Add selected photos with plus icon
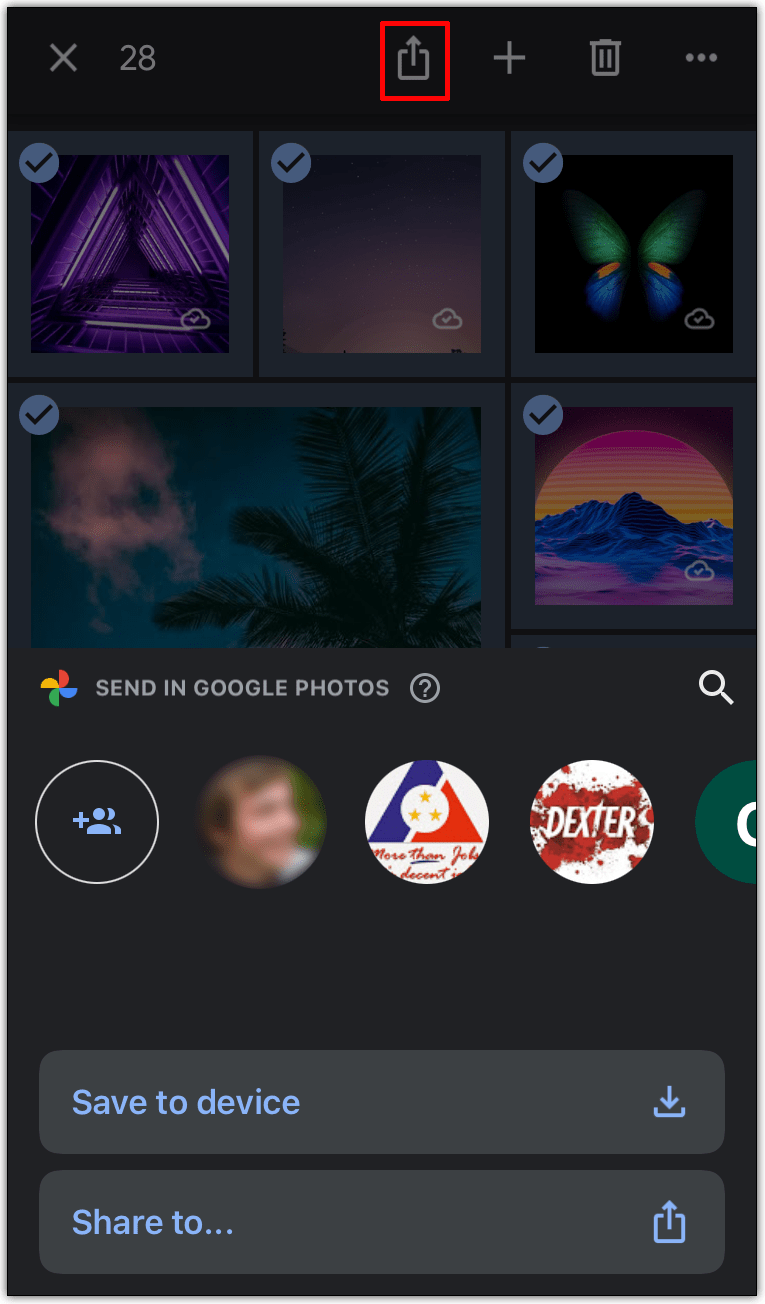The width and height of the screenshot is (765, 1304). coord(509,58)
